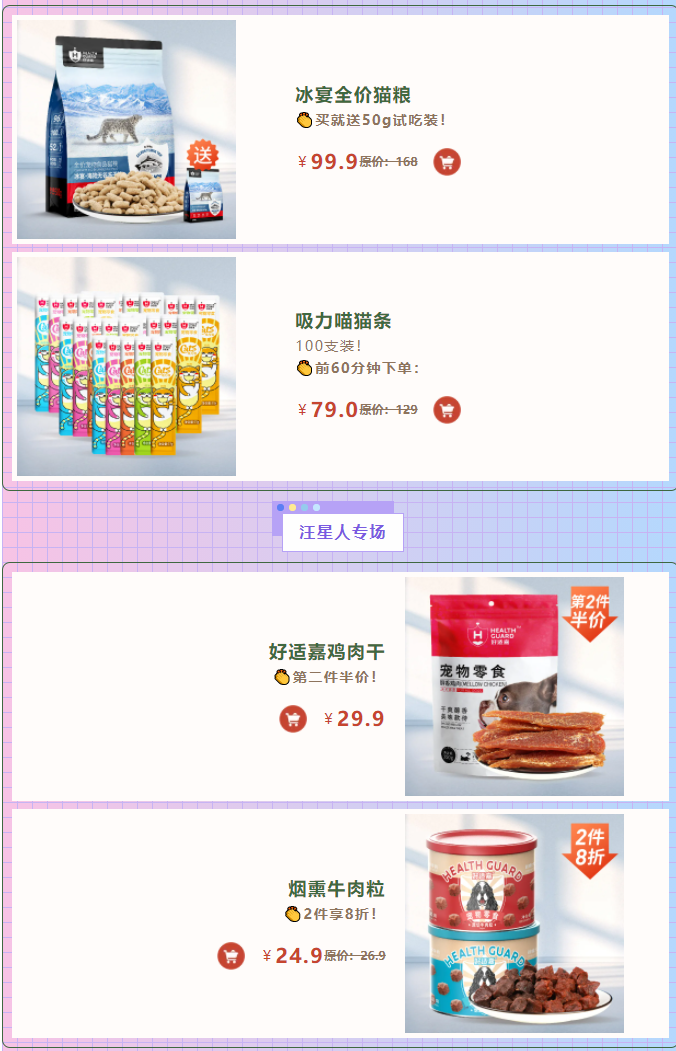
Task: Open the 冰宴全价猫粮 product image
Action: point(127,130)
